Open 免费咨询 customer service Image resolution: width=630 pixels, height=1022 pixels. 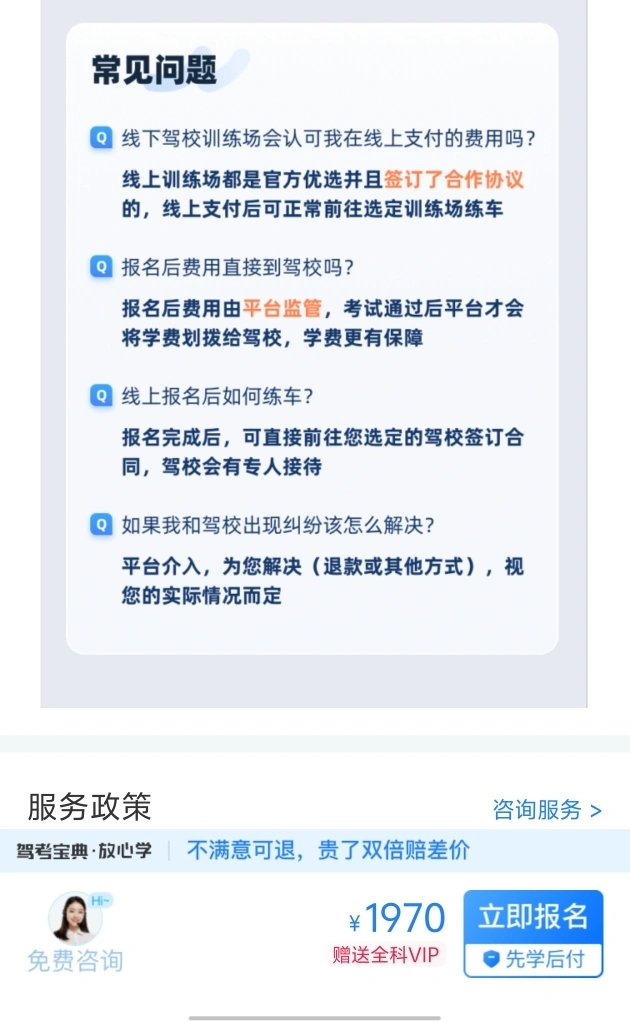76,933
